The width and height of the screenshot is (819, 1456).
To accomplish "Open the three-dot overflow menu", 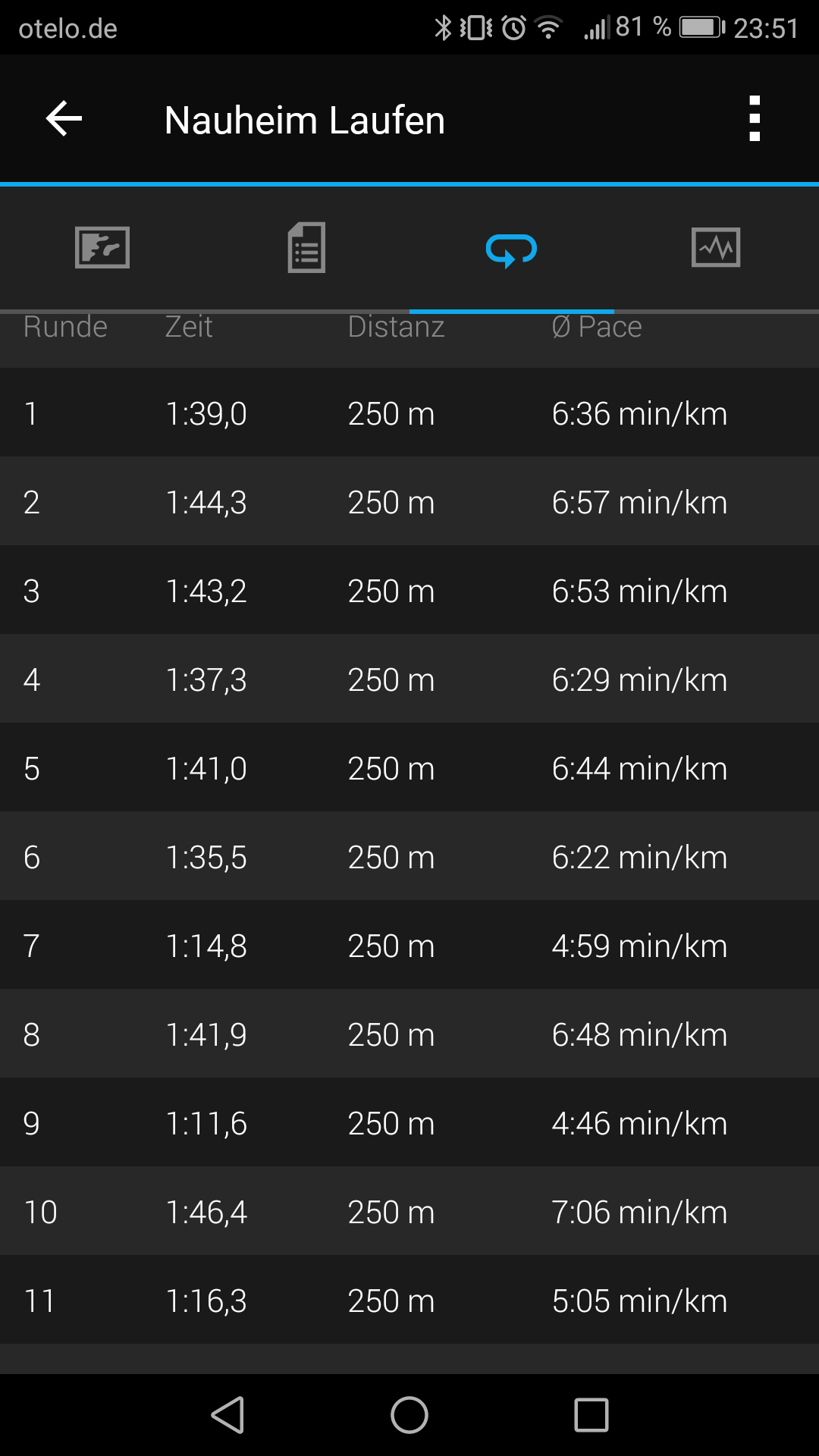I will (x=754, y=119).
